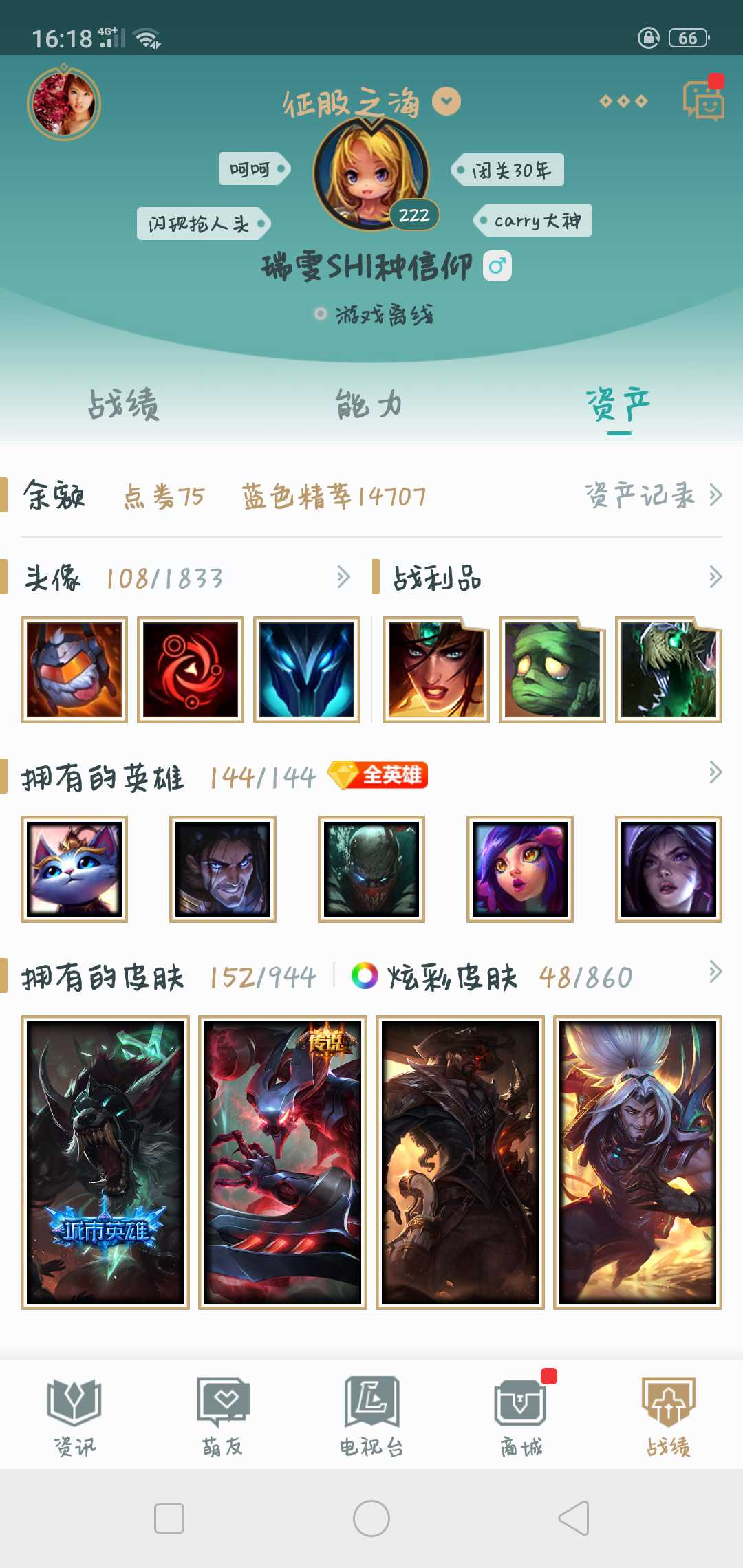Expand the 头像 avatar collection chevron
The height and width of the screenshot is (1568, 743).
pos(343,578)
